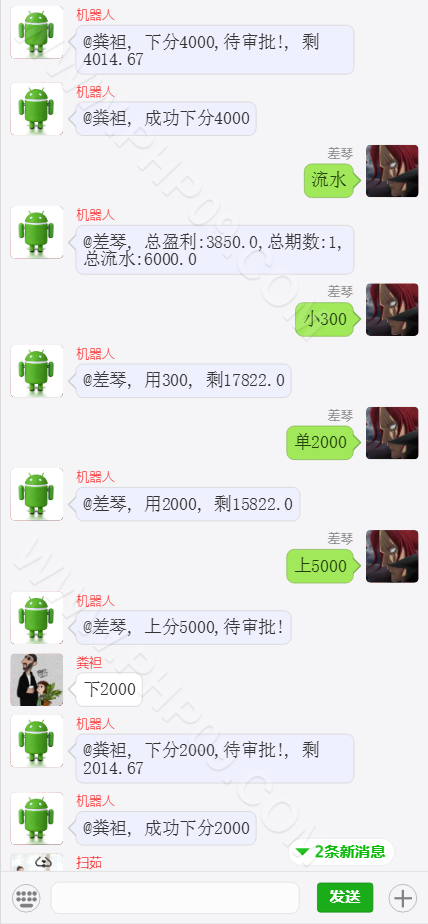Open the keypad grid icon
This screenshot has width=428, height=924.
(x=27, y=898)
